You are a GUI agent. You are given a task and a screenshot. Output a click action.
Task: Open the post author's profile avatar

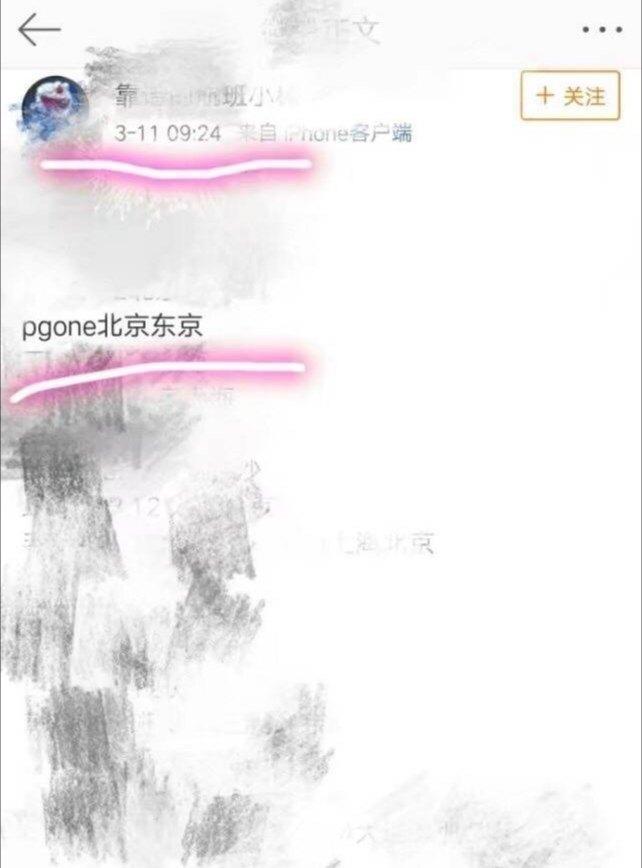click(x=52, y=109)
